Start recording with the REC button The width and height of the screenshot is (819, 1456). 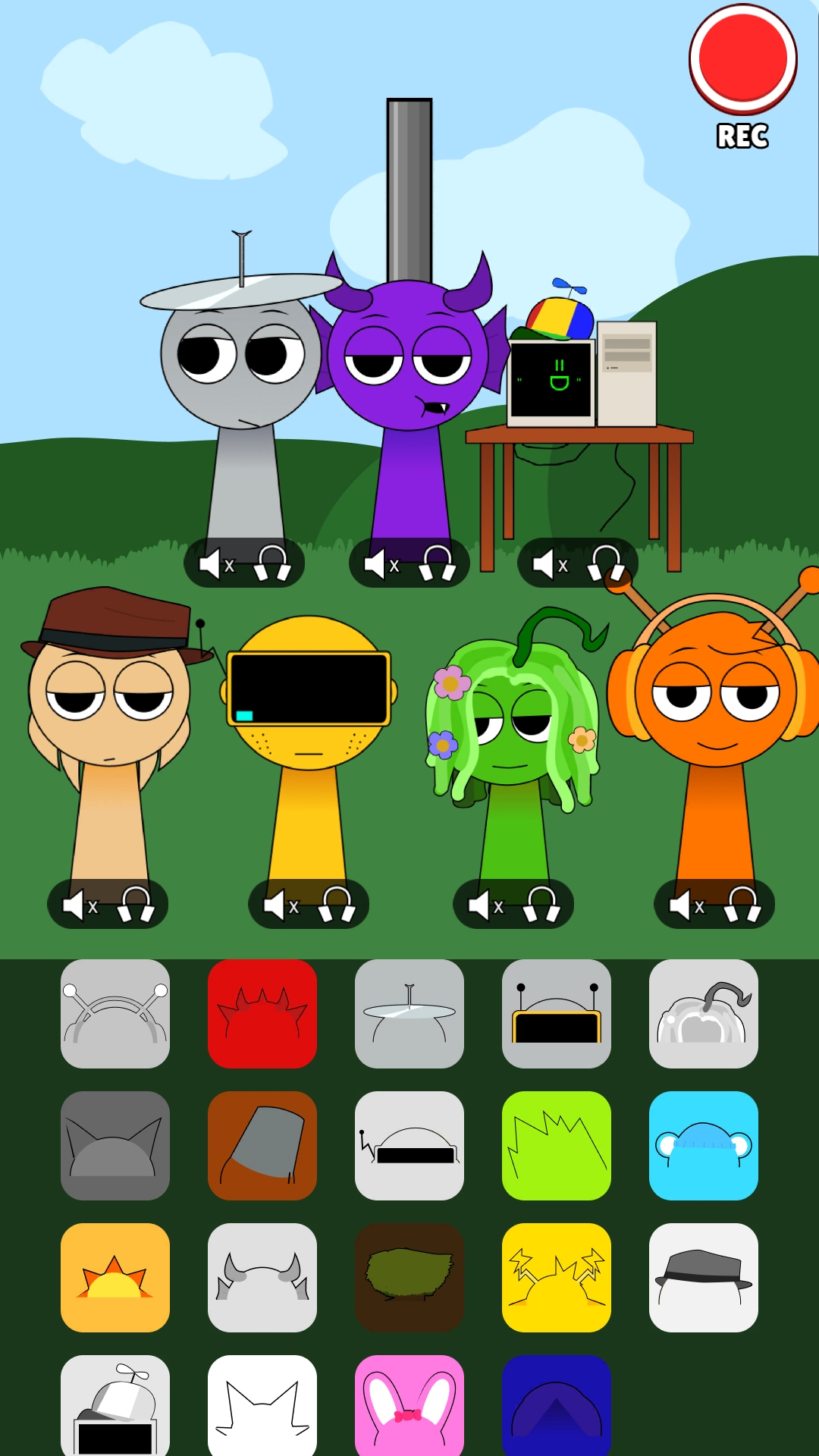[742, 61]
